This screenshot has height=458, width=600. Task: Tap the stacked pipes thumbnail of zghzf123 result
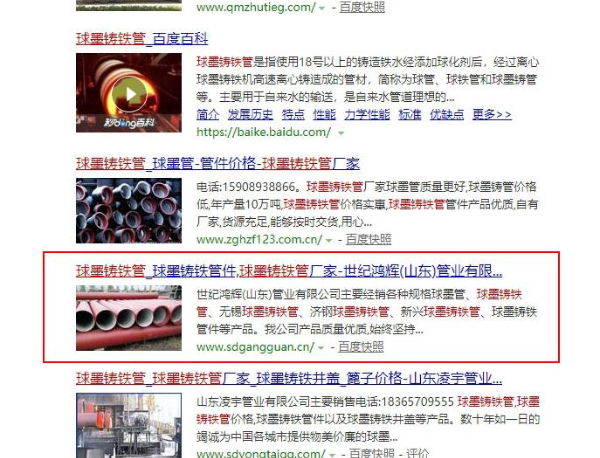128,211
